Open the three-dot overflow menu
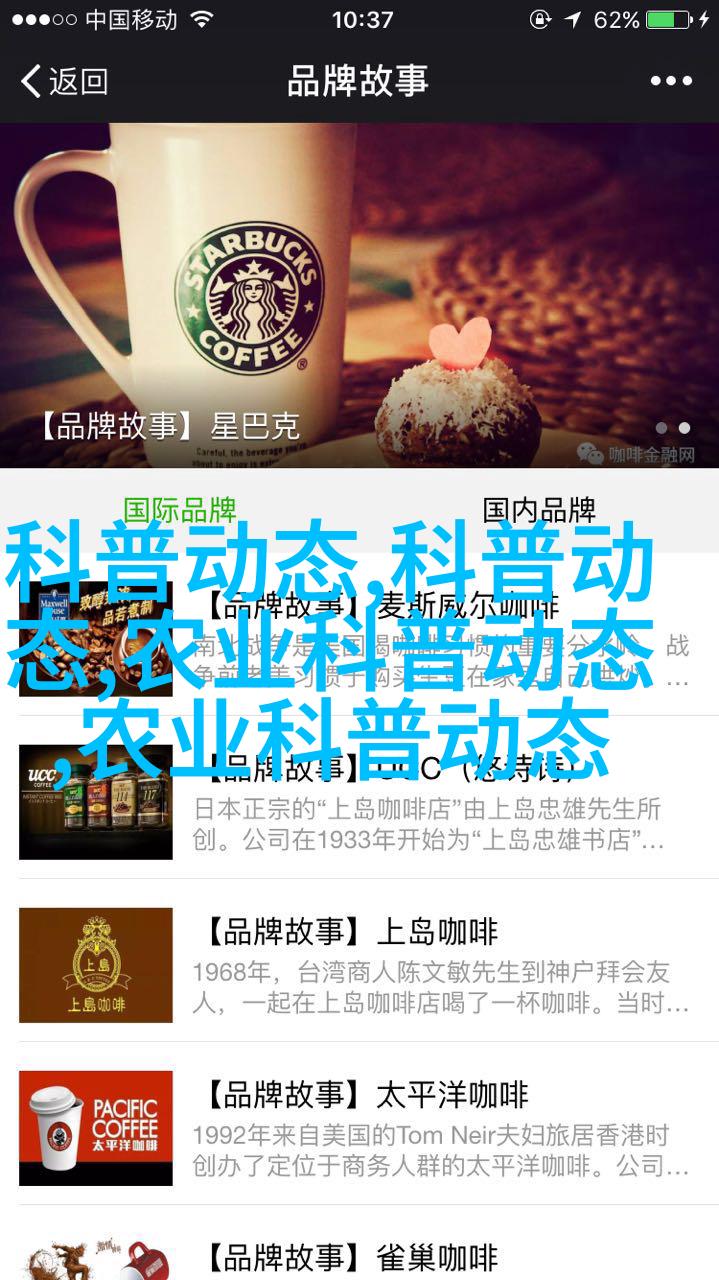 point(671,81)
